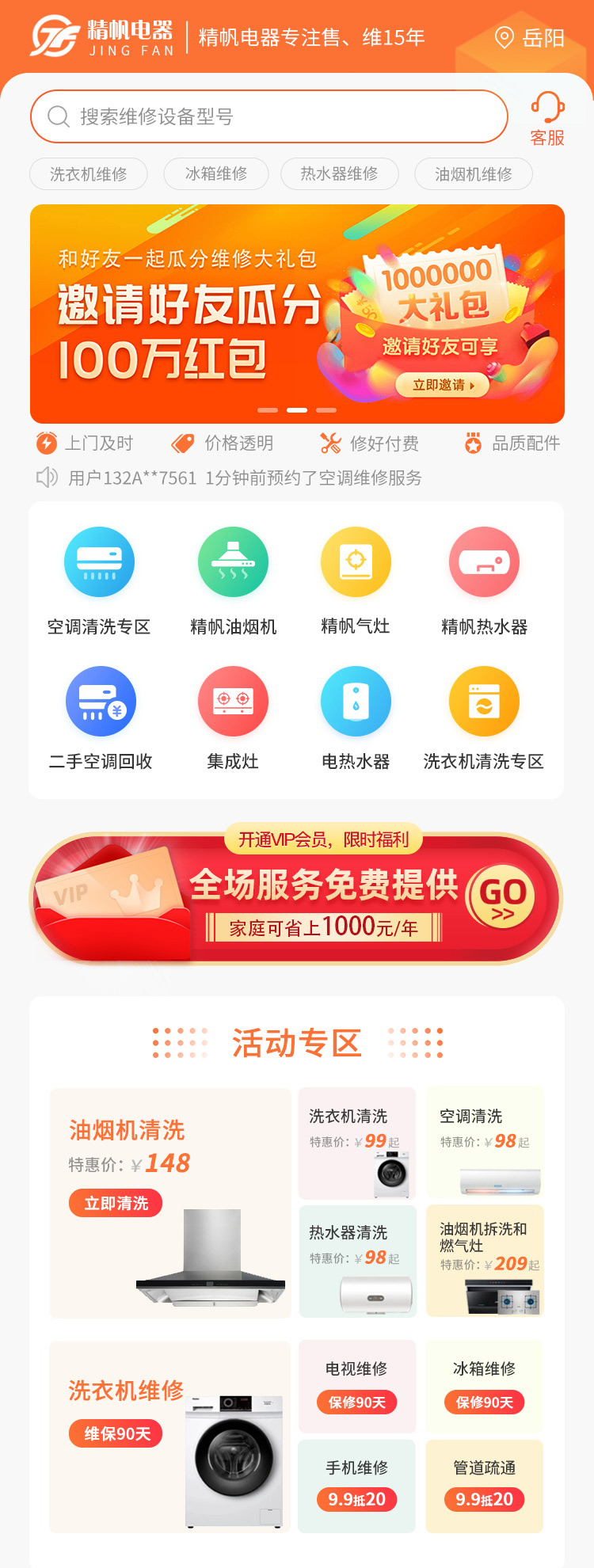Open the 电视维修 service card
The image size is (594, 1568).
tap(357, 1386)
